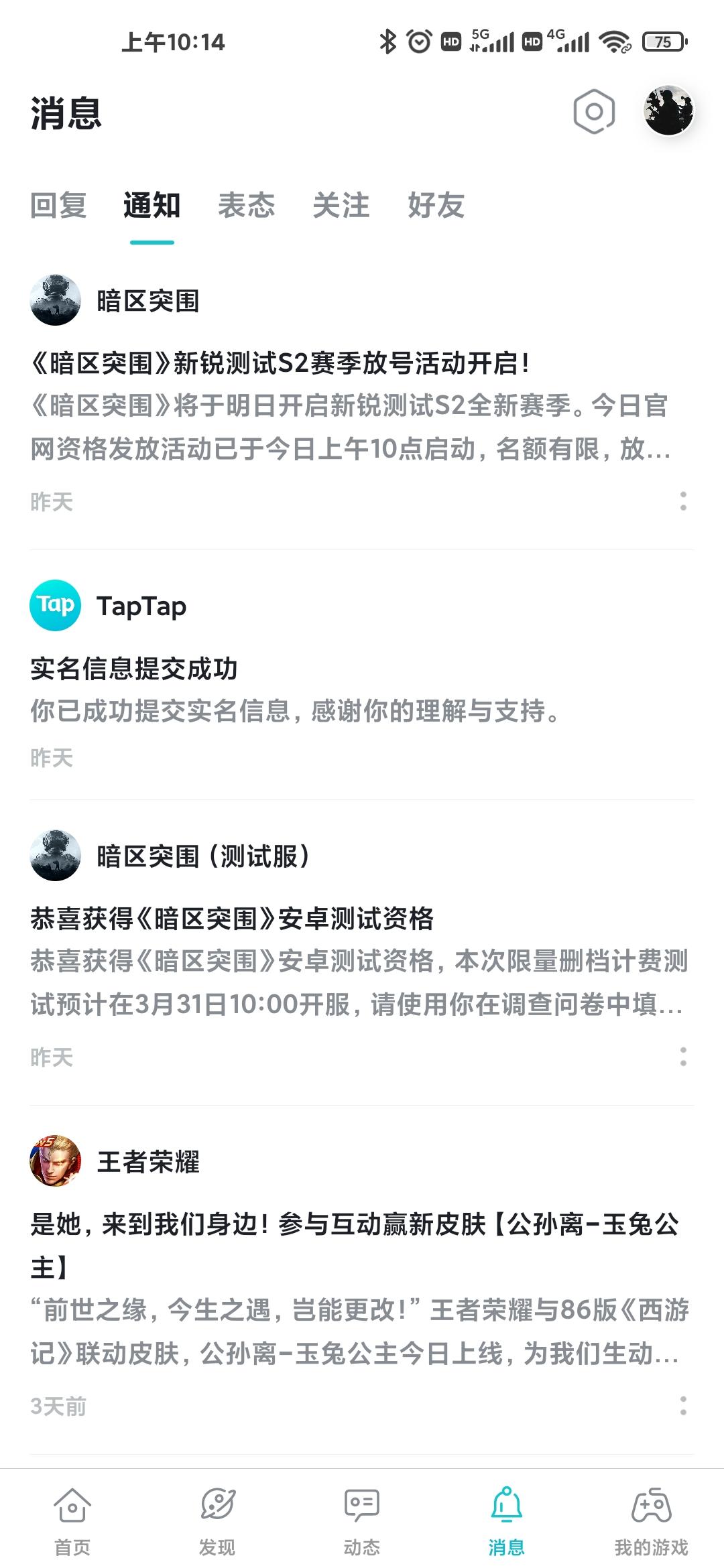
Task: Open the 好友 tab
Action: coord(436,205)
